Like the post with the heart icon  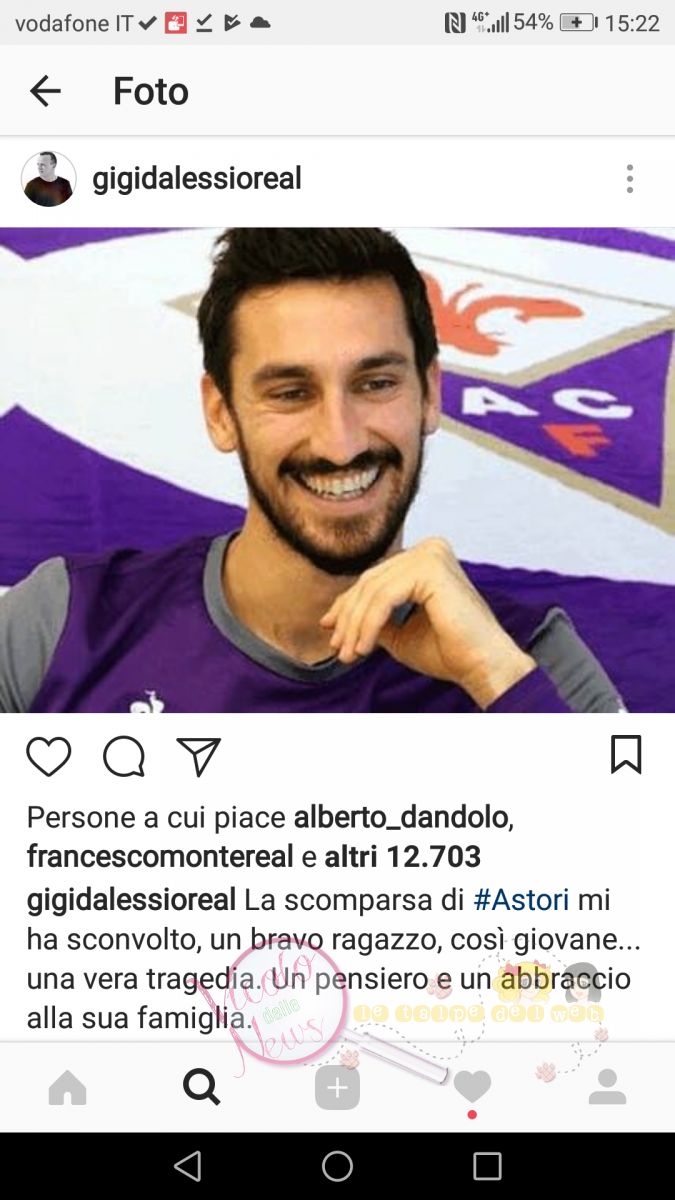pyautogui.click(x=48, y=757)
